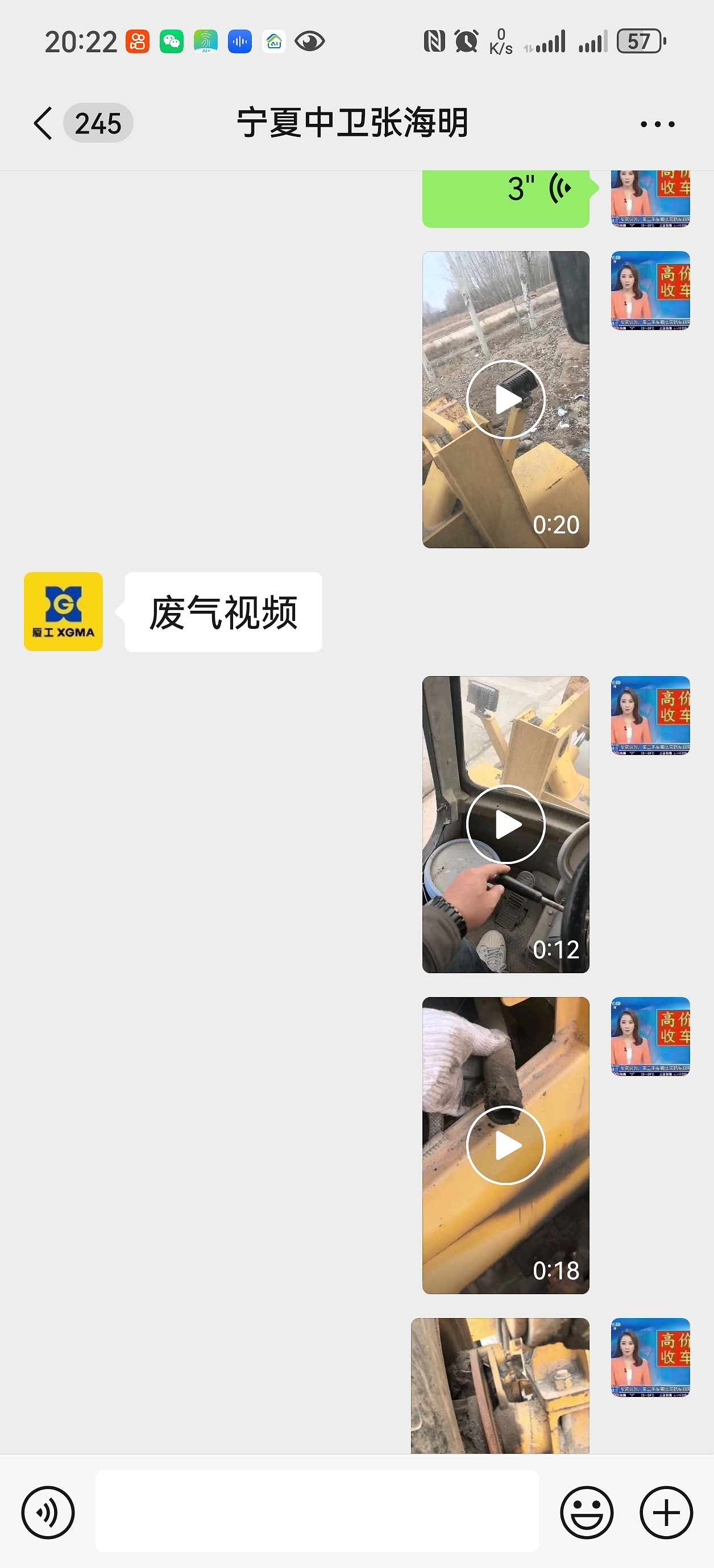Play the 0:18 video message
This screenshot has width=714, height=1568.
[x=505, y=1145]
